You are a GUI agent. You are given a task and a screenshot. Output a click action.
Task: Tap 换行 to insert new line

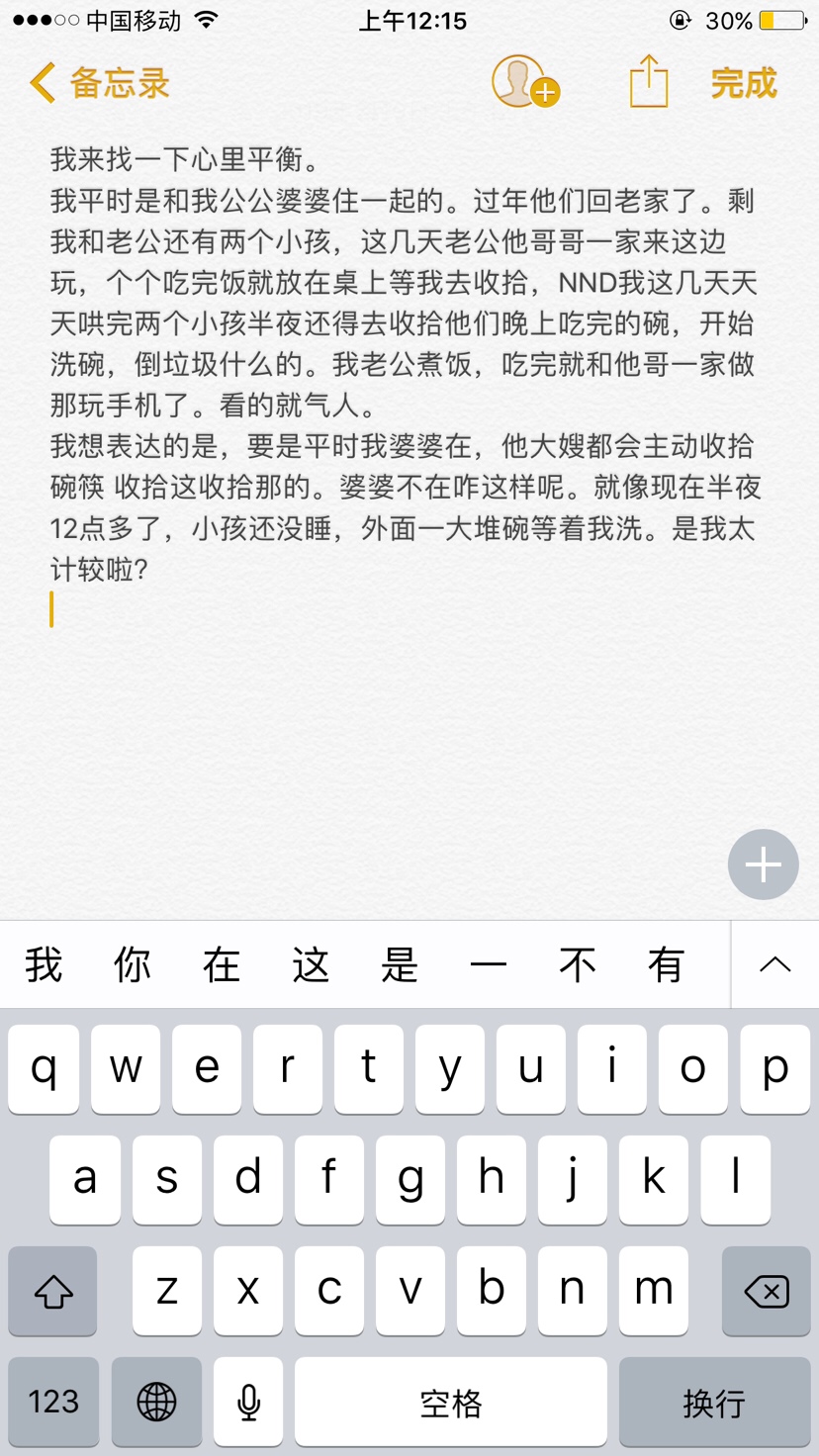click(x=713, y=1402)
